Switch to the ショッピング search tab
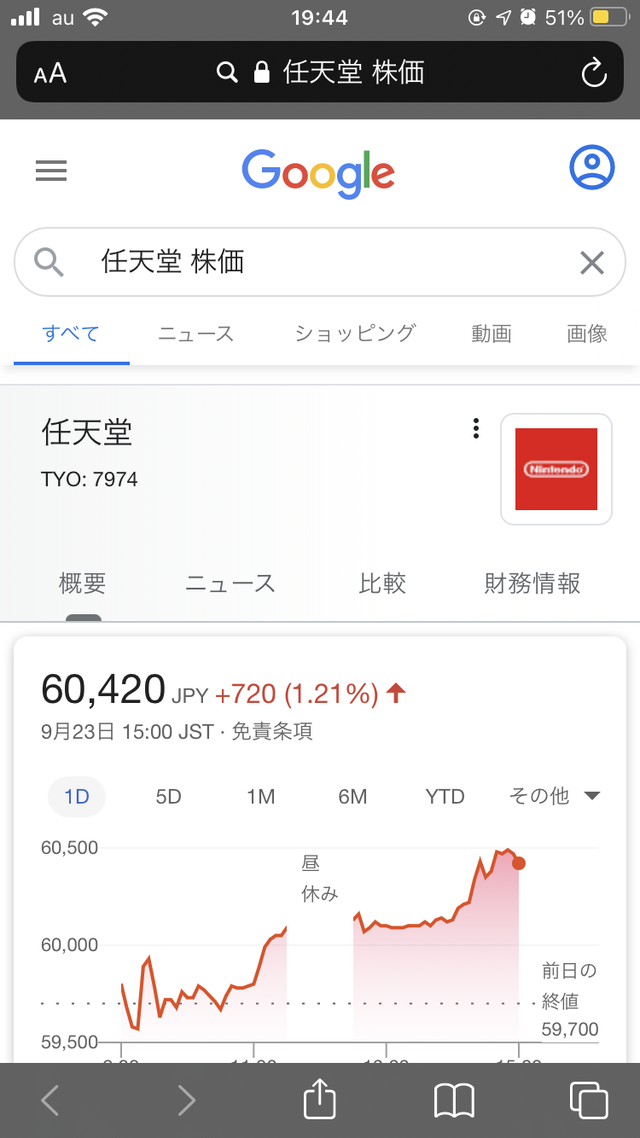The height and width of the screenshot is (1138, 640). click(x=355, y=334)
